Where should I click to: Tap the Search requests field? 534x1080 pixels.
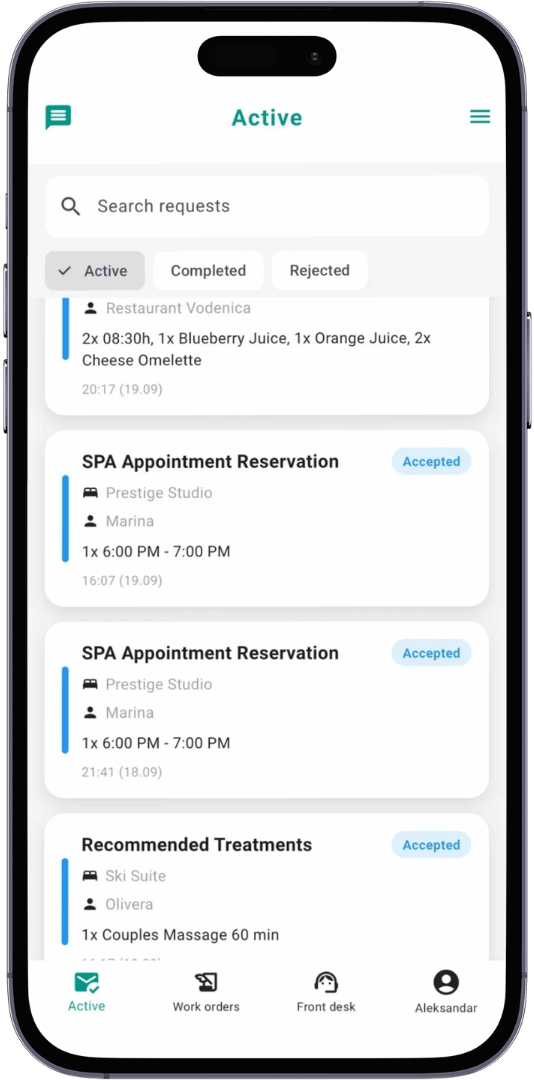tap(267, 206)
